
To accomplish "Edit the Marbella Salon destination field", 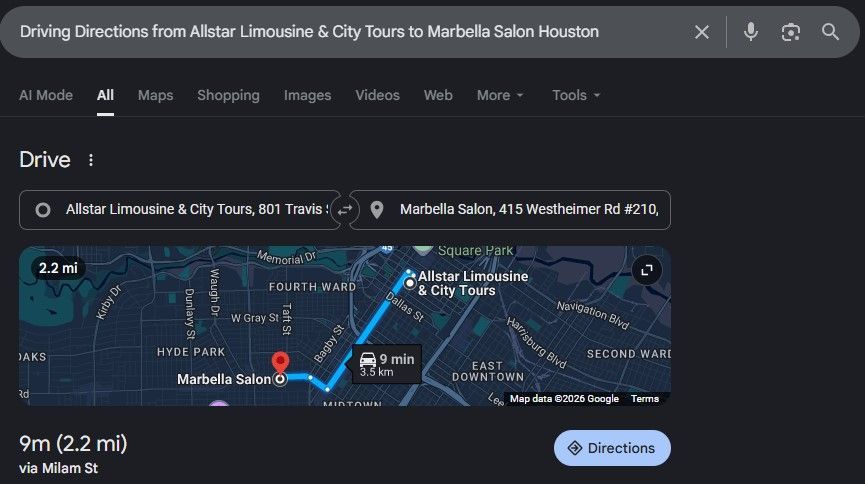I will click(x=520, y=210).
